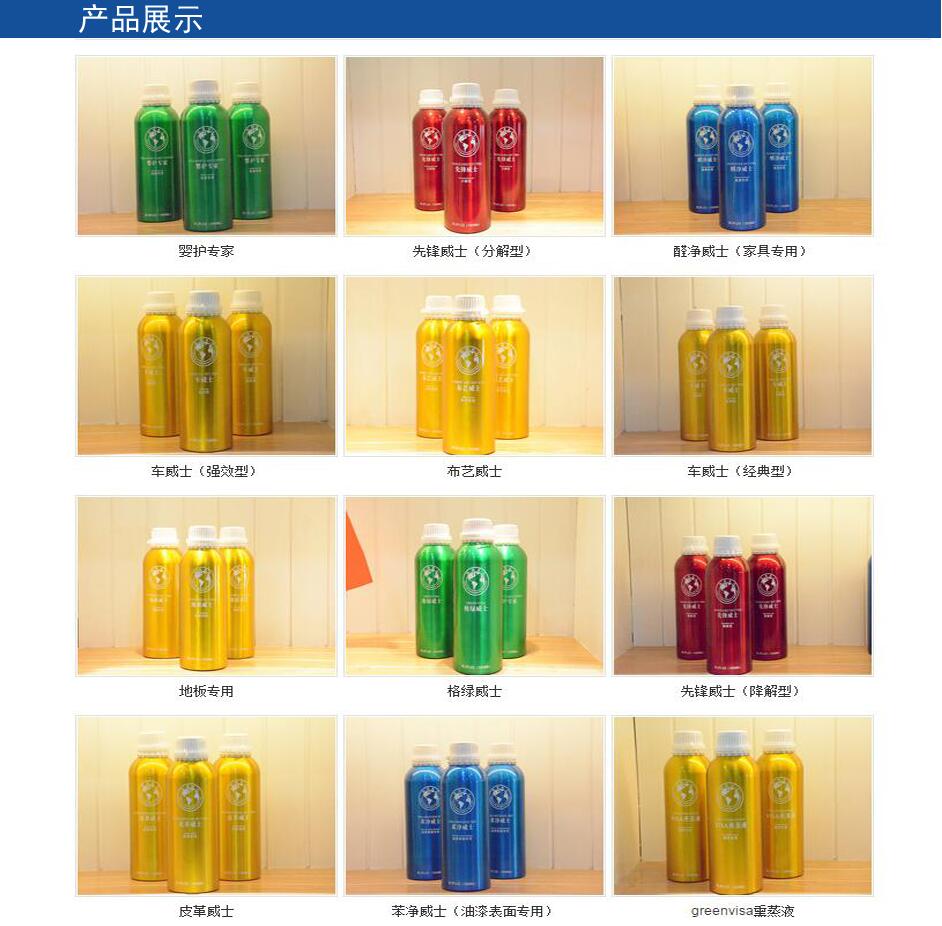
Task: Open 先锋威士（降解型） product
Action: (742, 586)
